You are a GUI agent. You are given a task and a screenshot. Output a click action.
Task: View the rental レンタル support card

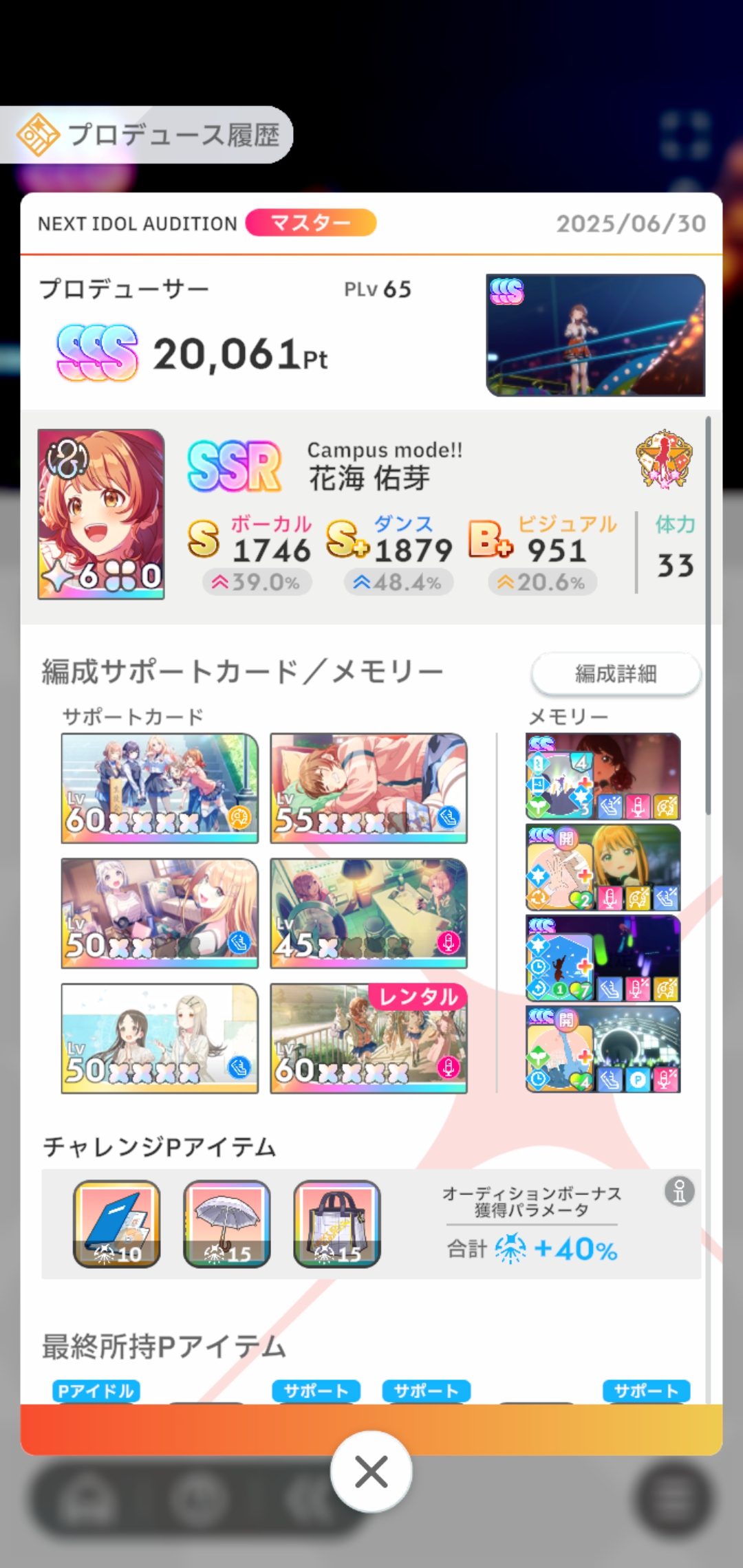[369, 1038]
